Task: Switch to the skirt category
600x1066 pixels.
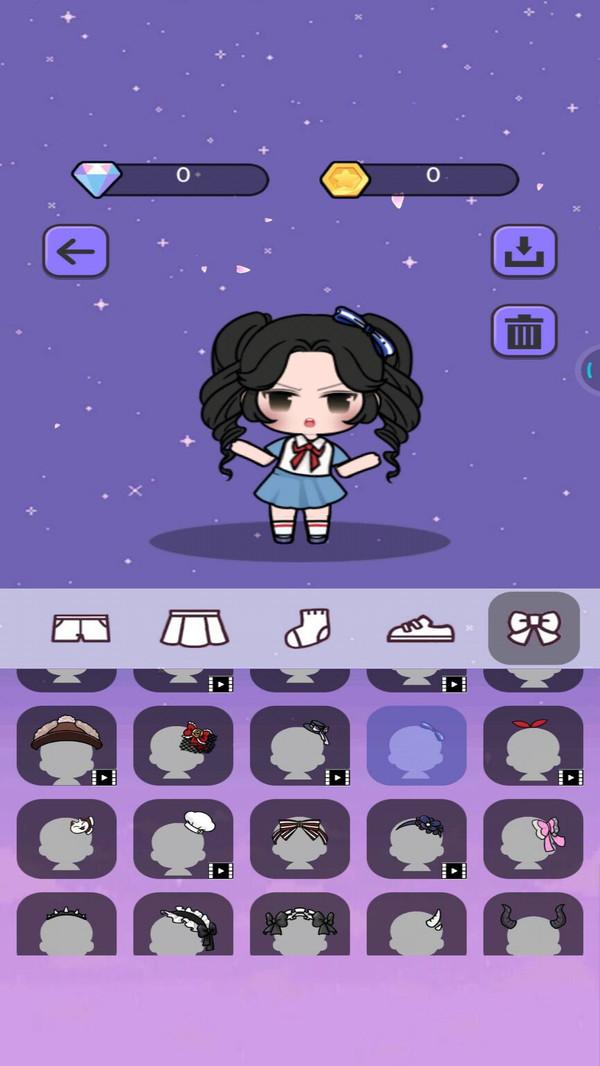Action: (x=195, y=628)
